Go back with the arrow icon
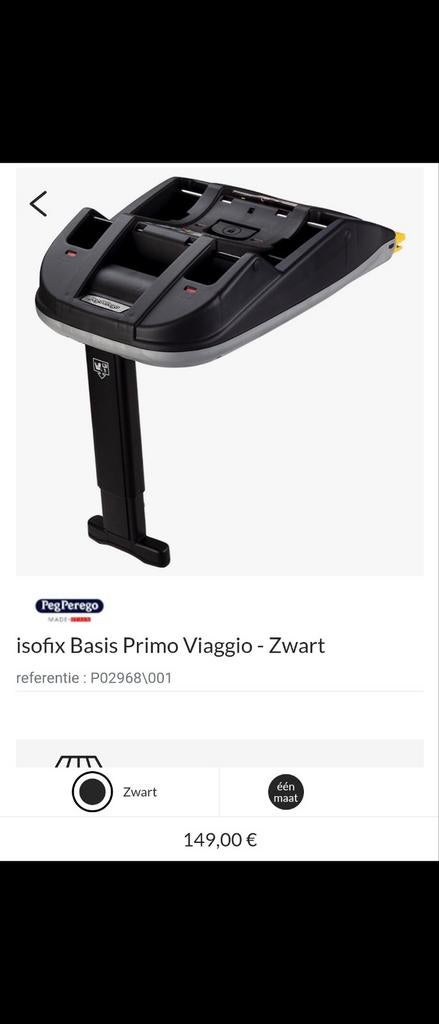The image size is (439, 1024). click(x=39, y=204)
